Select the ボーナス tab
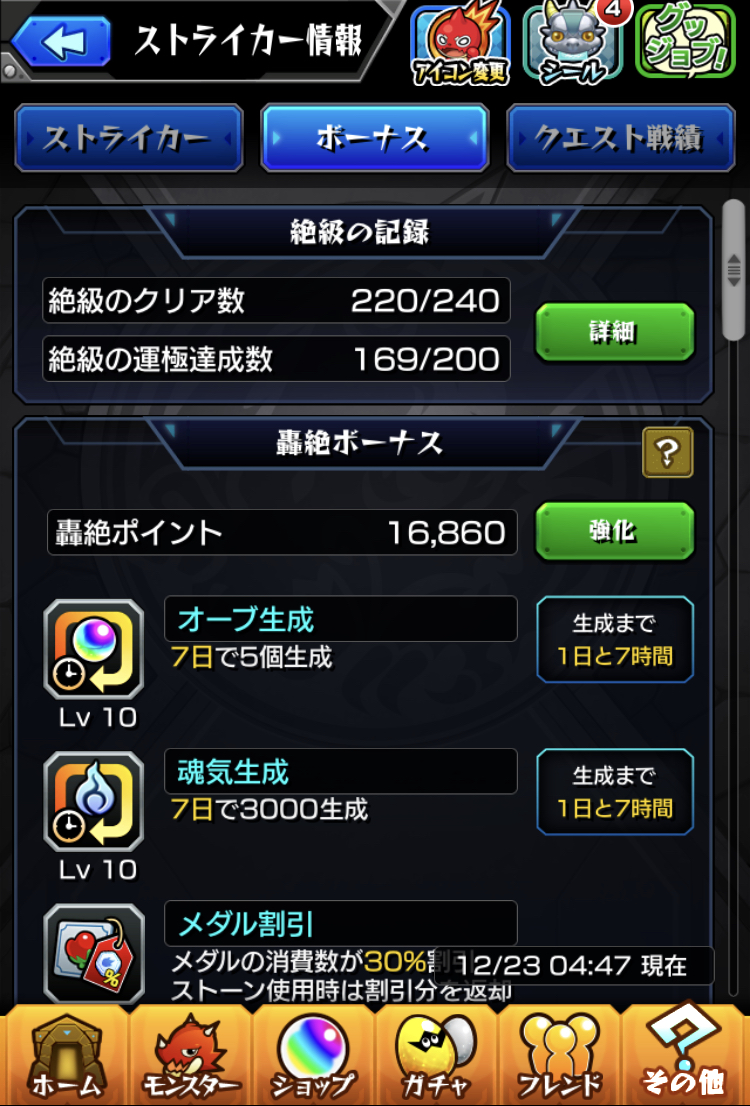This screenshot has width=750, height=1106. point(374,139)
